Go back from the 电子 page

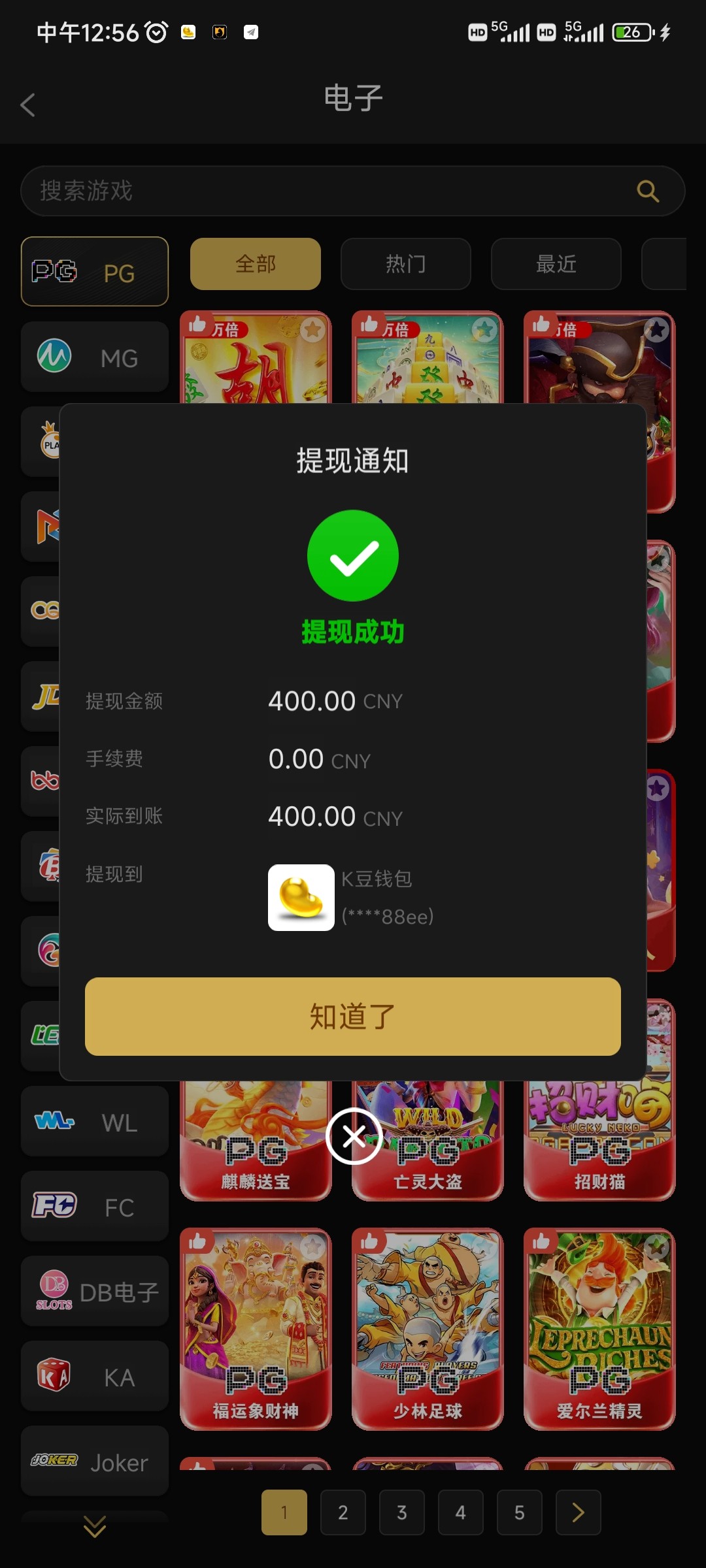[x=27, y=105]
